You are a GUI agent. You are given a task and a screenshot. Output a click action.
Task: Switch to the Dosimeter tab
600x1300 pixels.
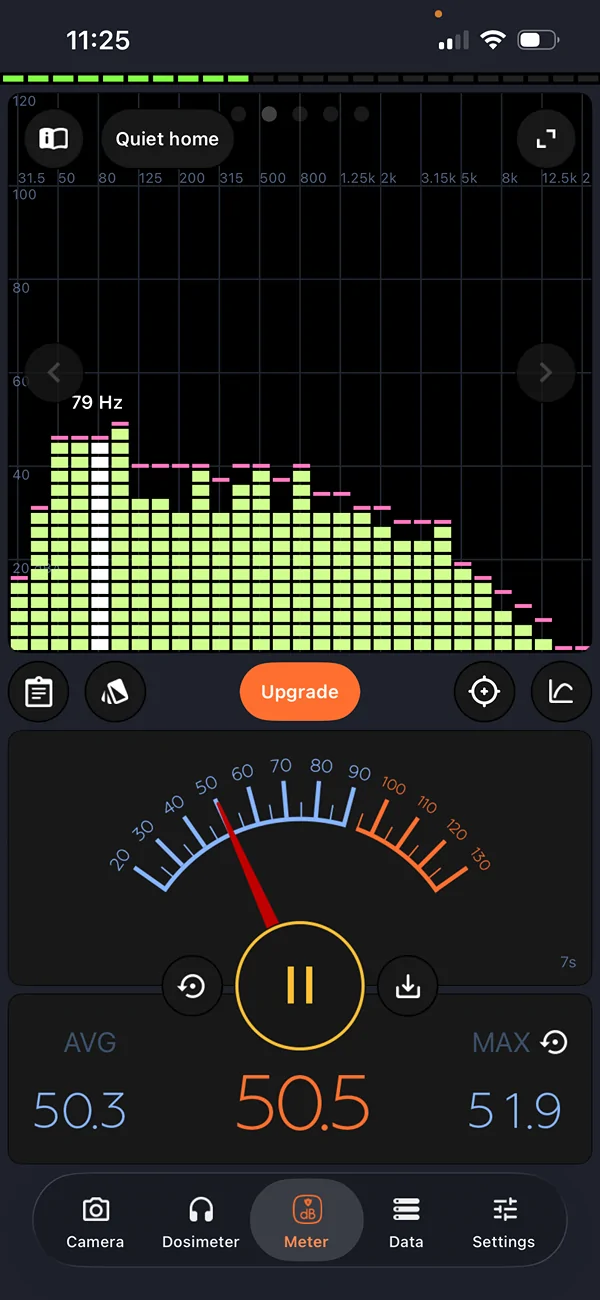(x=201, y=1222)
